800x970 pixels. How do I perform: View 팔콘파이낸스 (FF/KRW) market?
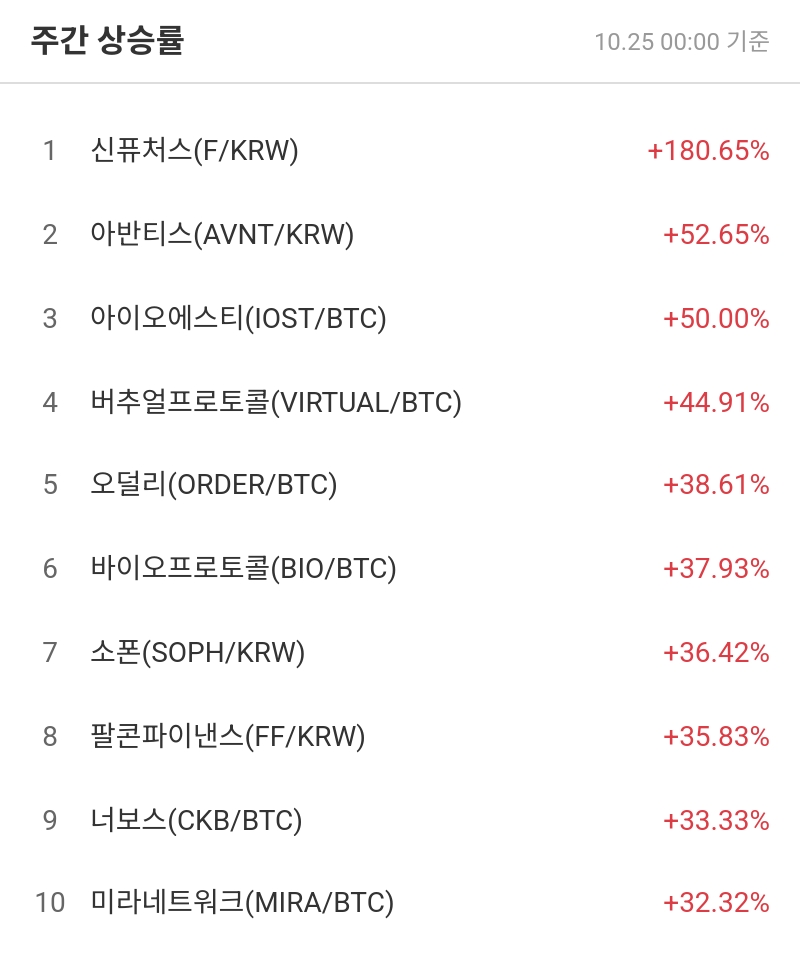pos(227,737)
